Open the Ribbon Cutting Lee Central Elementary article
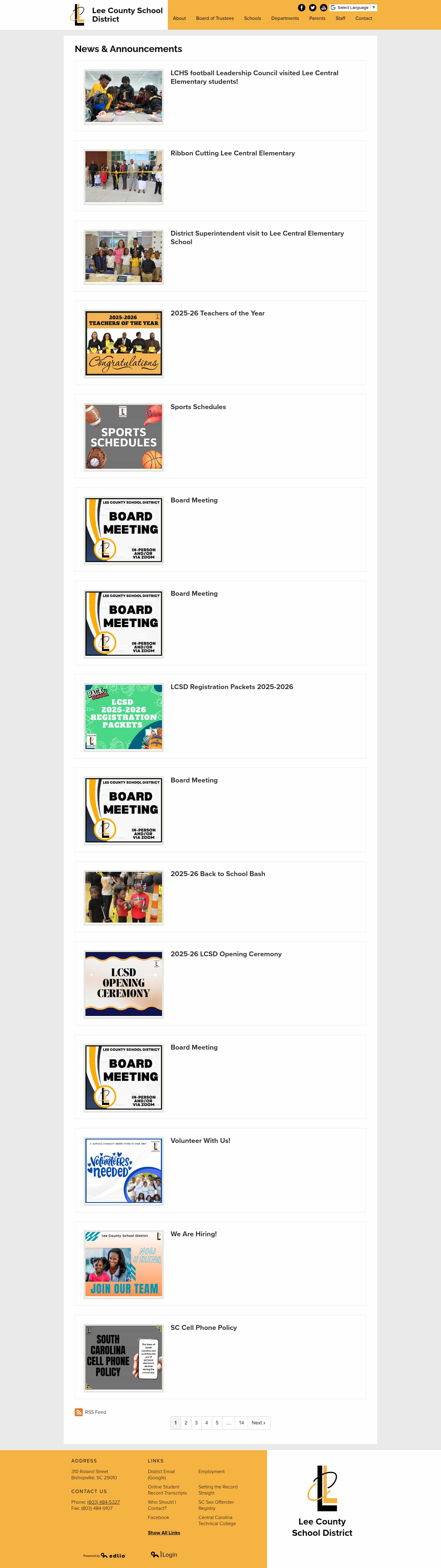Screen dimensions: 441x1568 click(x=232, y=153)
